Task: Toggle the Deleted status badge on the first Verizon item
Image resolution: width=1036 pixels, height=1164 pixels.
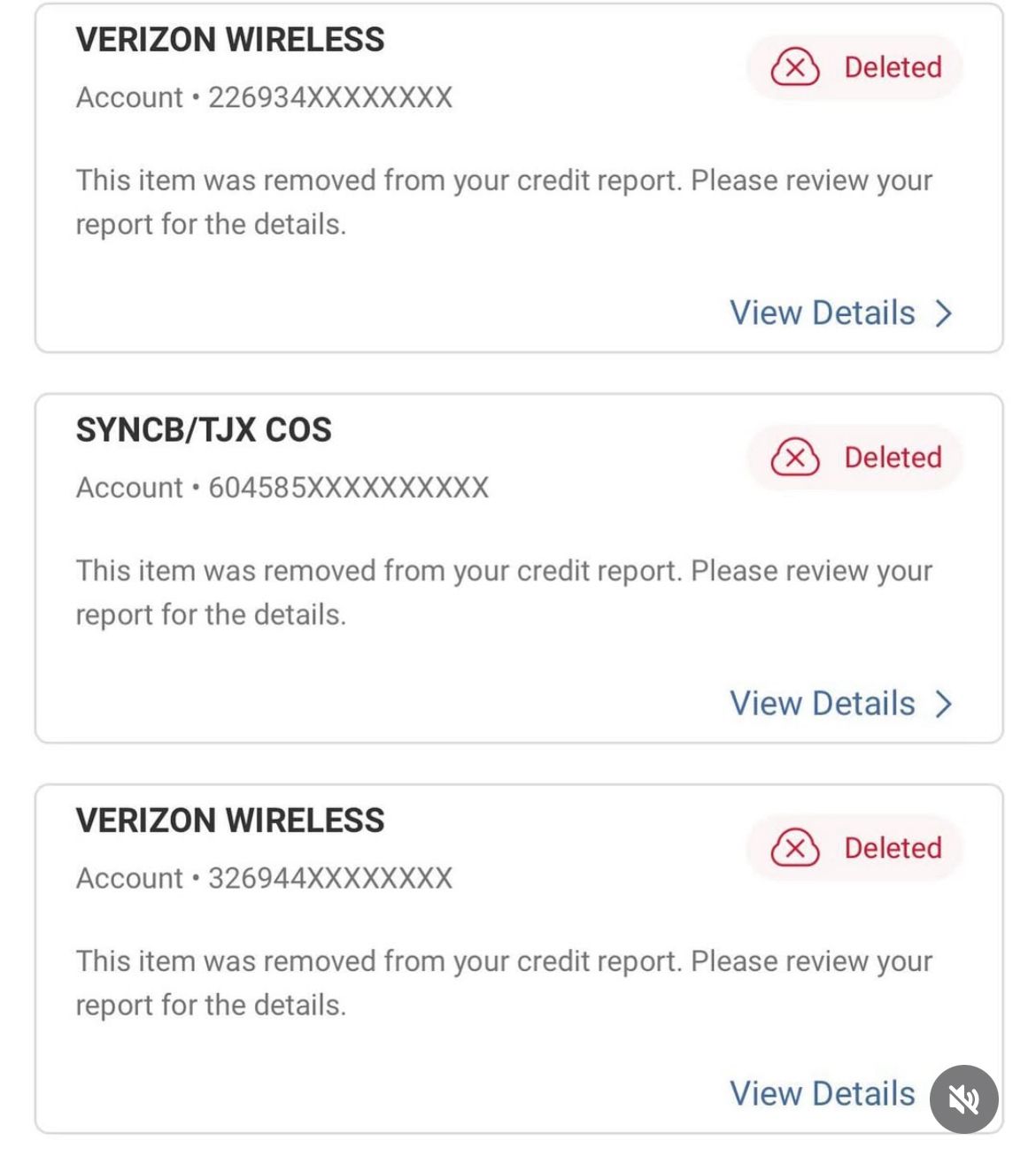Action: coord(853,66)
